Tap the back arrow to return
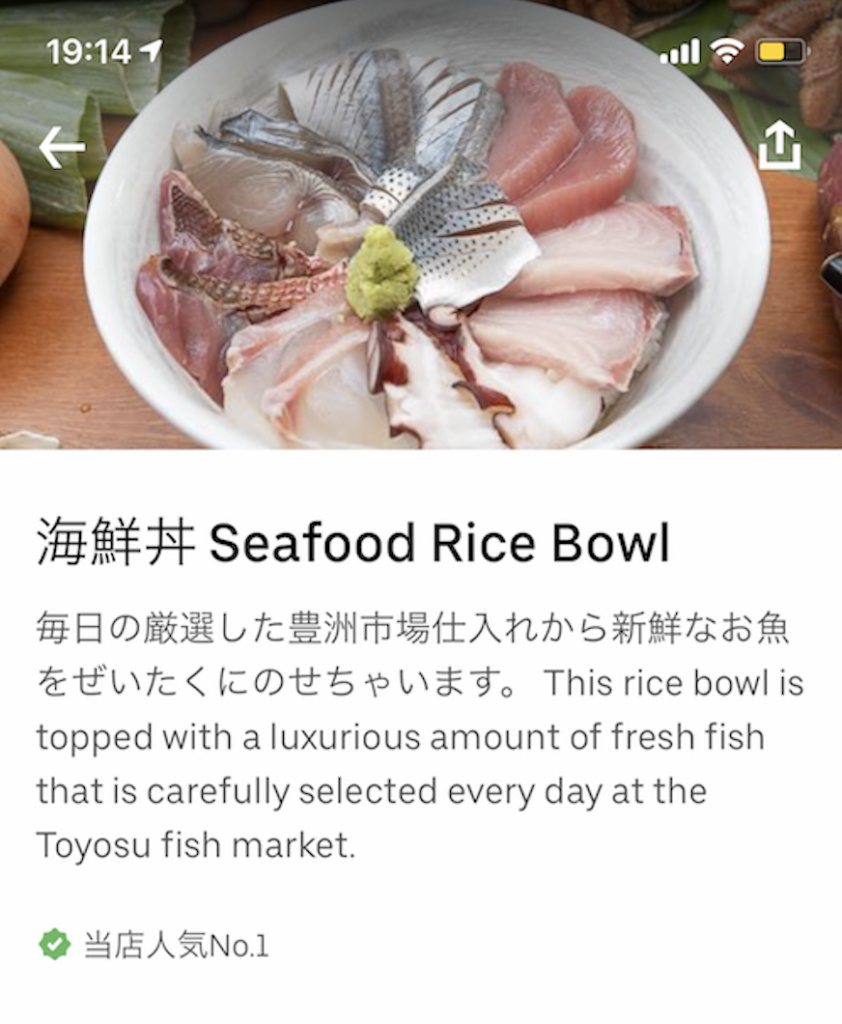 click(60, 144)
